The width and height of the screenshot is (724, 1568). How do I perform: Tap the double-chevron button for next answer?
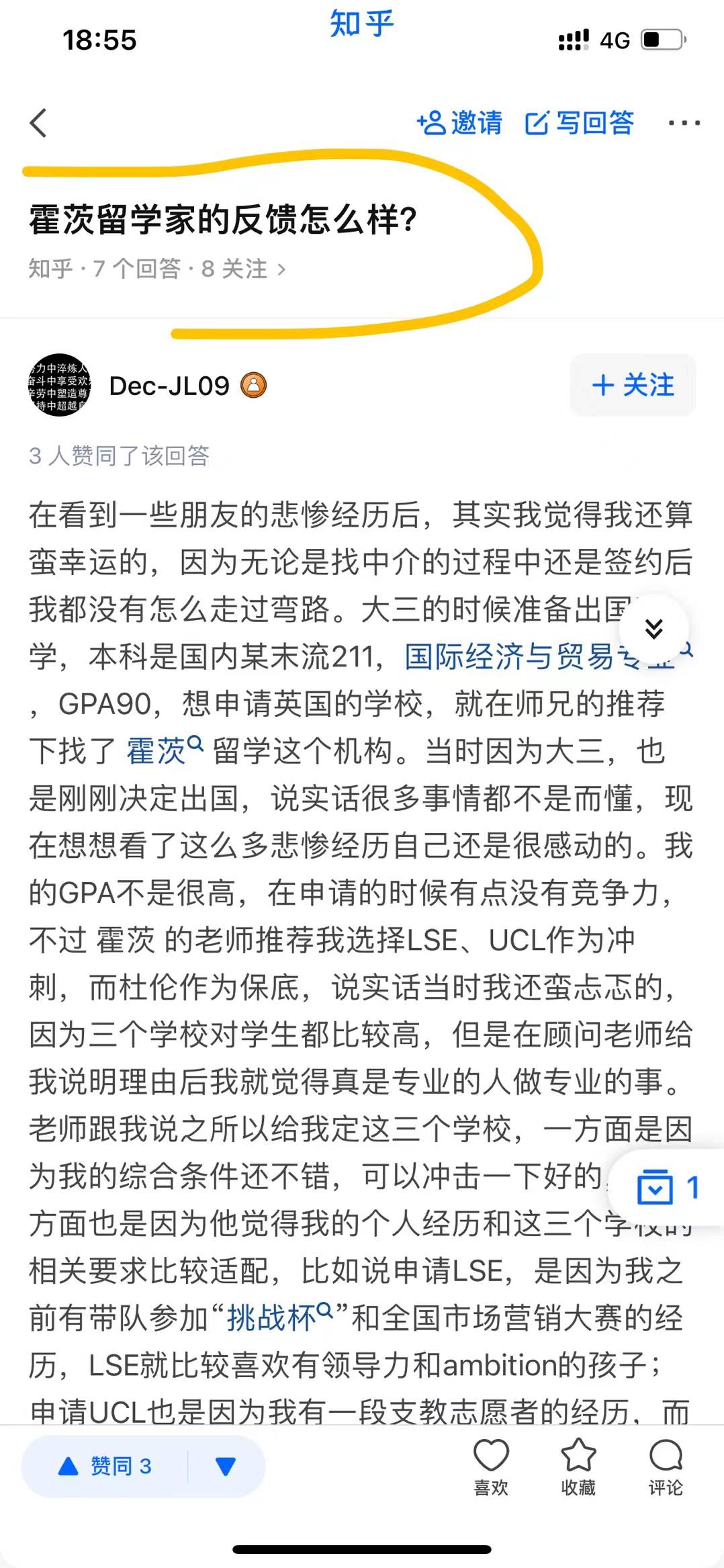(653, 629)
